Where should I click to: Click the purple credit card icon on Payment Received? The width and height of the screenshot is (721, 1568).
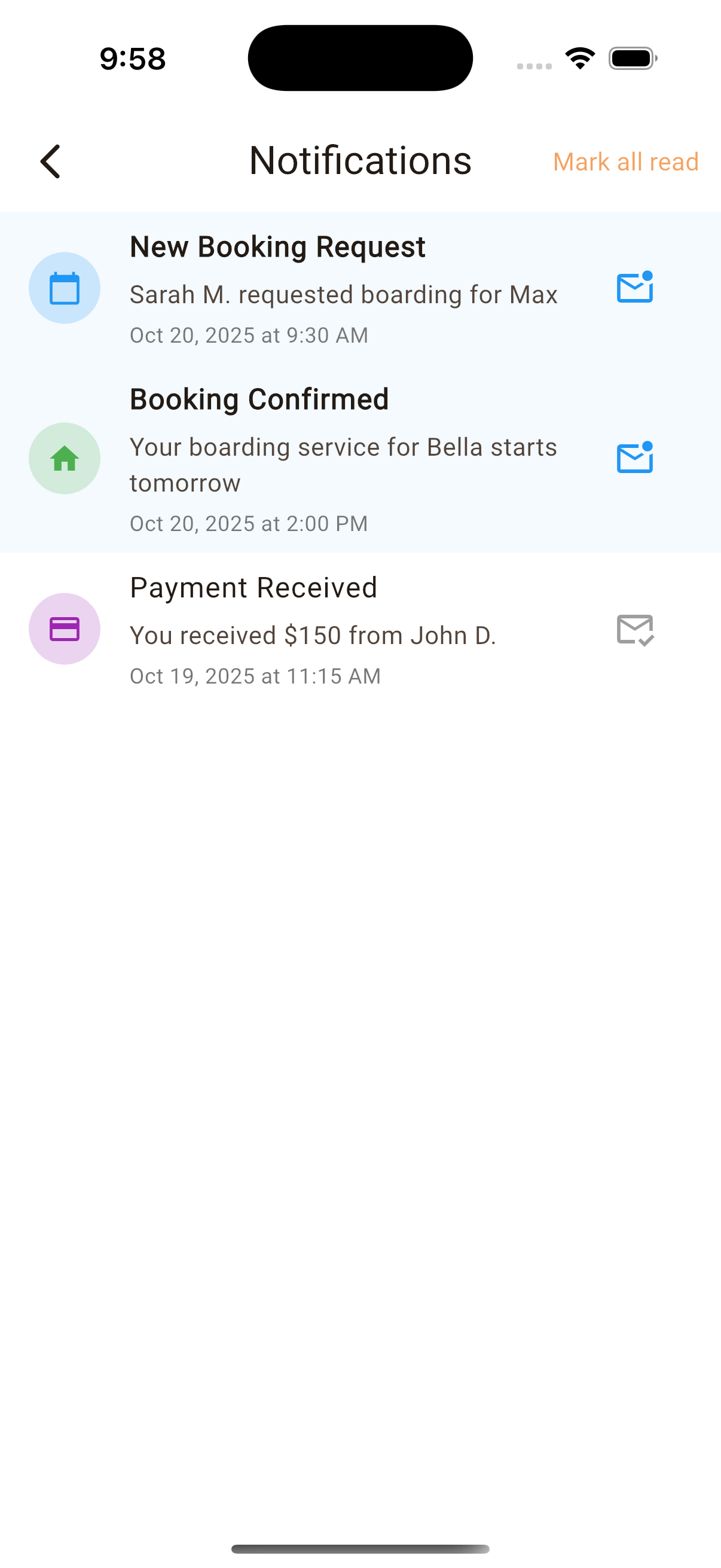point(64,628)
